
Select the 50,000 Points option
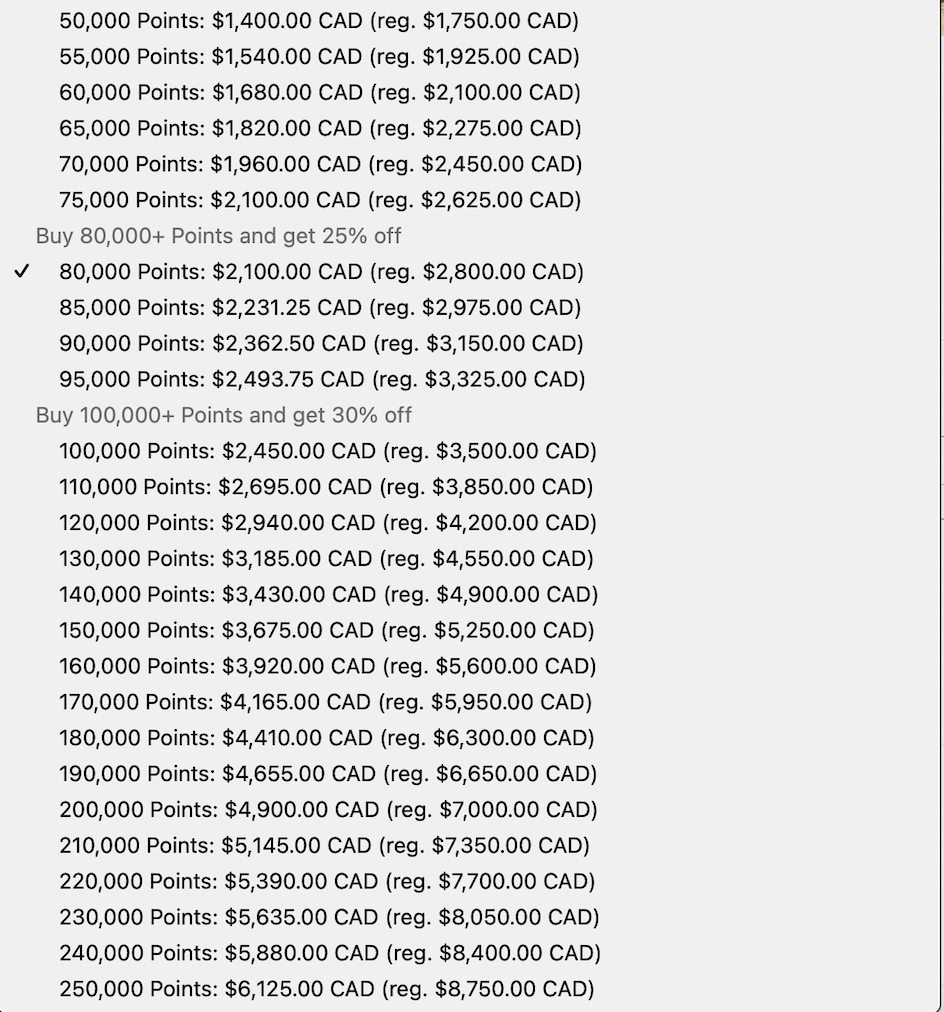pos(318,21)
